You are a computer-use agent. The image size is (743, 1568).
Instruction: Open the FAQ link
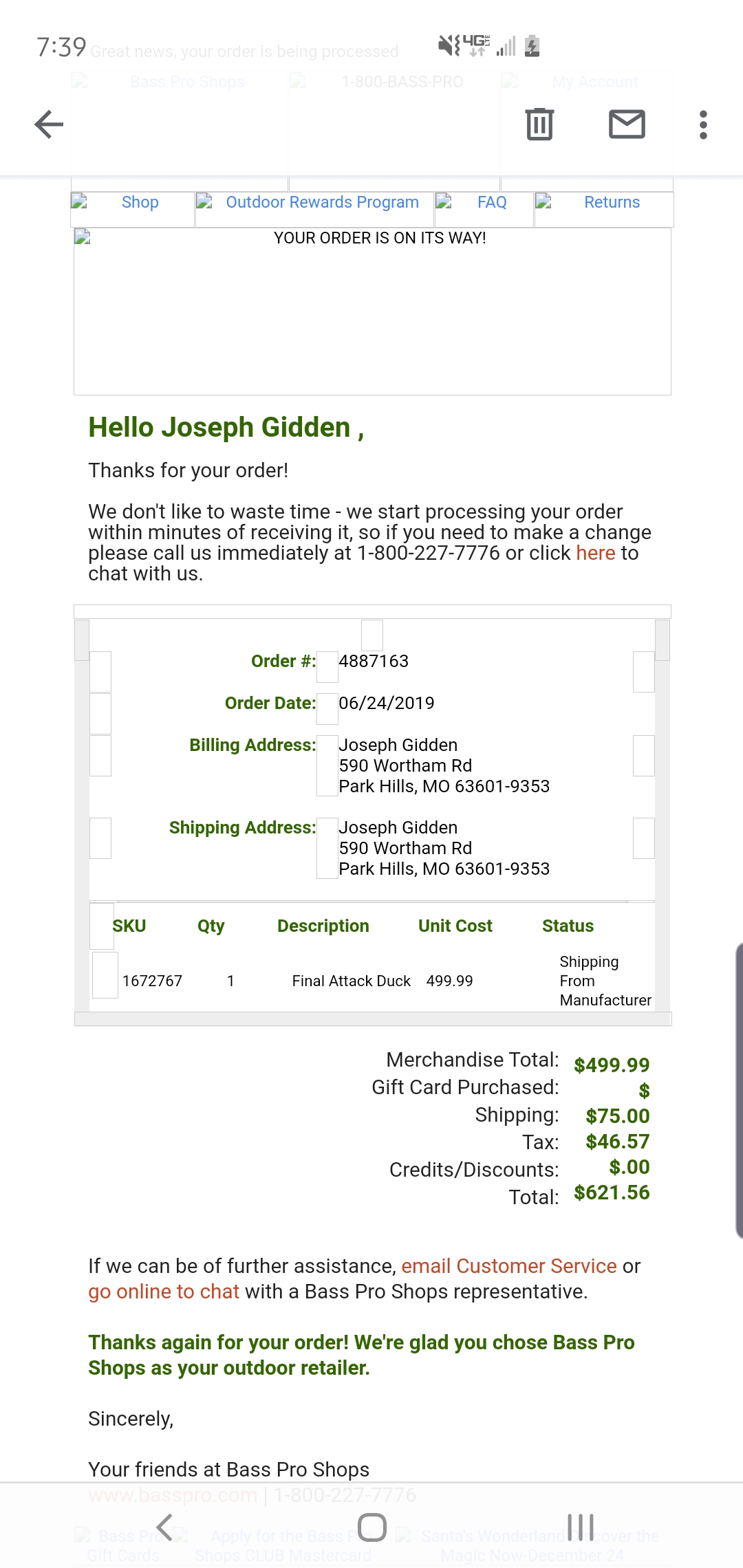(492, 202)
